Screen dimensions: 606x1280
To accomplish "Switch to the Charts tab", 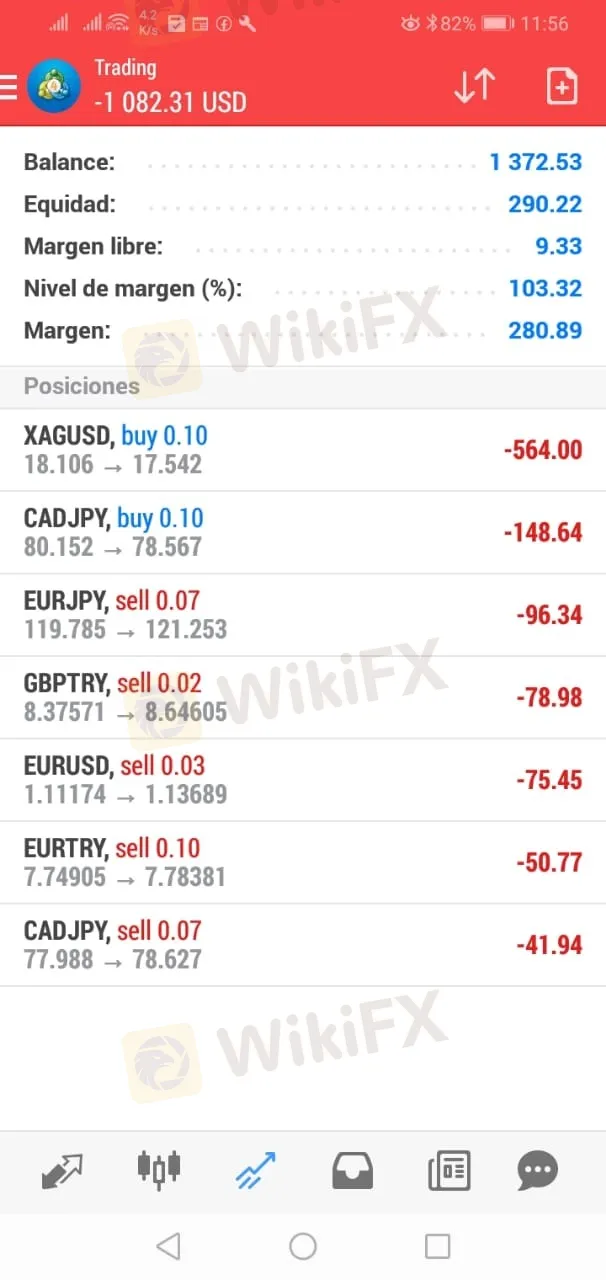I will coord(159,1170).
